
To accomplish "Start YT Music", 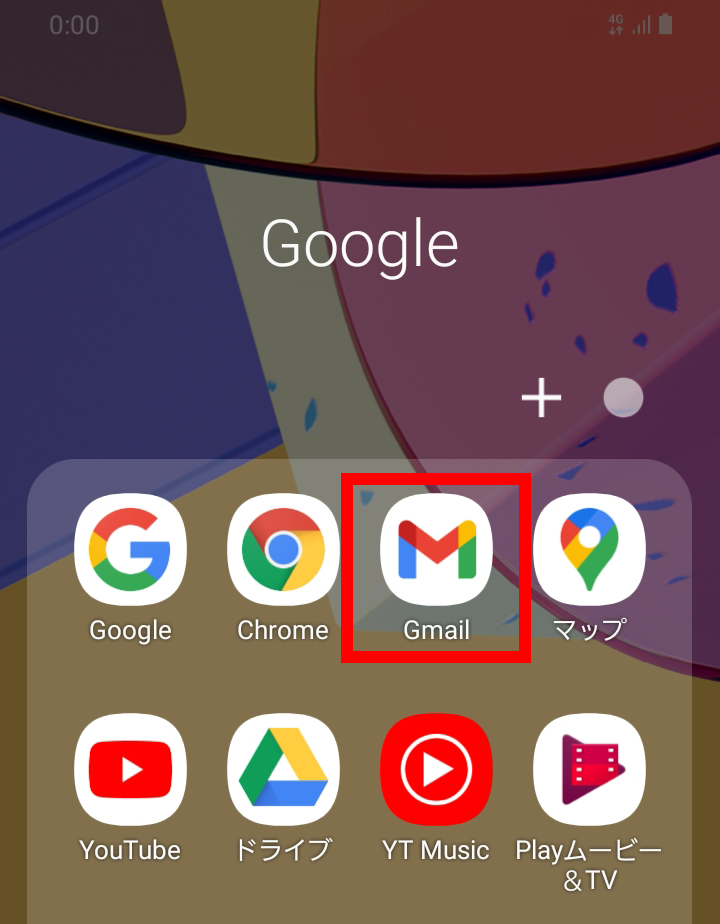I will click(436, 770).
